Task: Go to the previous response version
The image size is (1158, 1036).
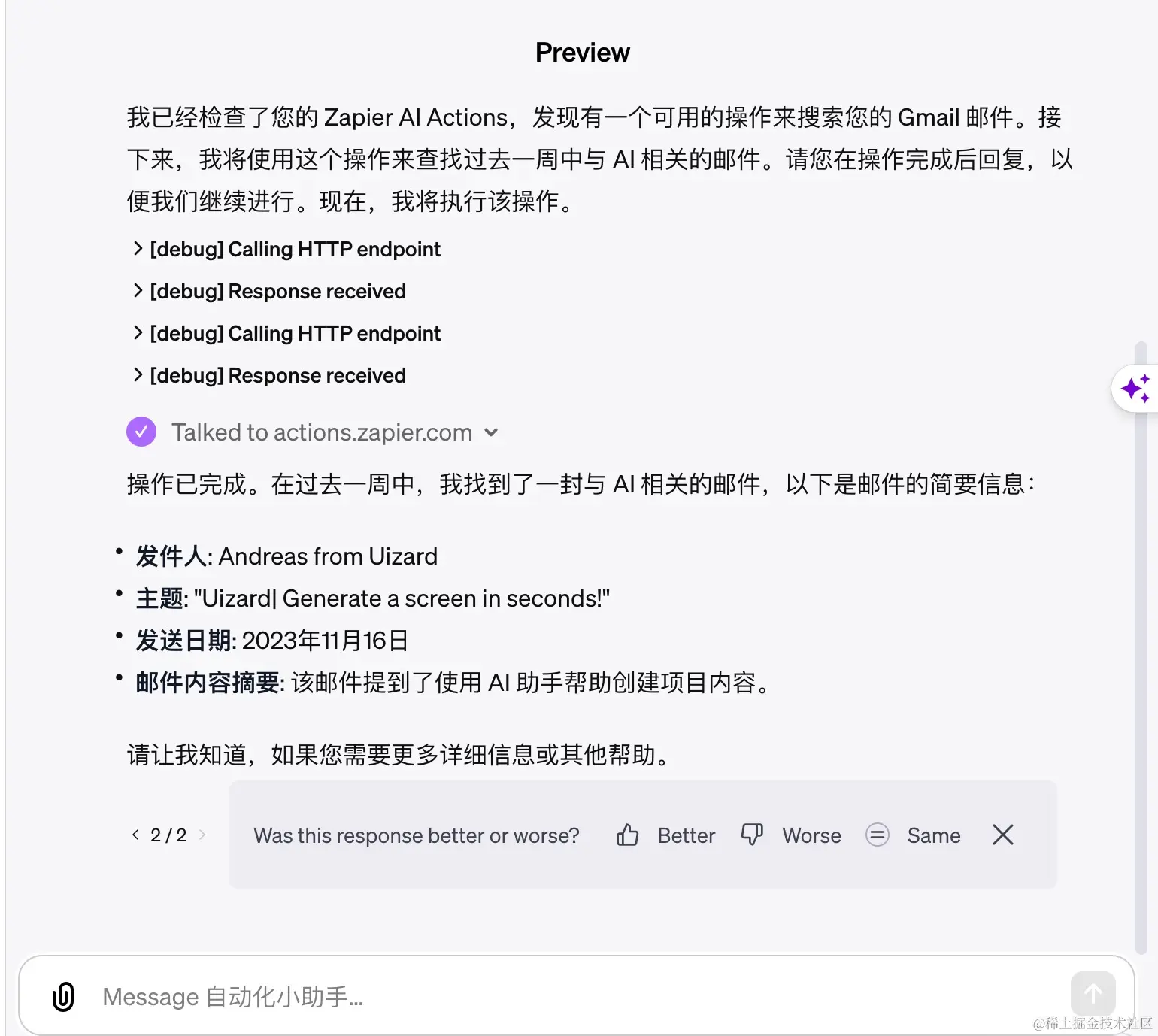Action: click(x=135, y=835)
